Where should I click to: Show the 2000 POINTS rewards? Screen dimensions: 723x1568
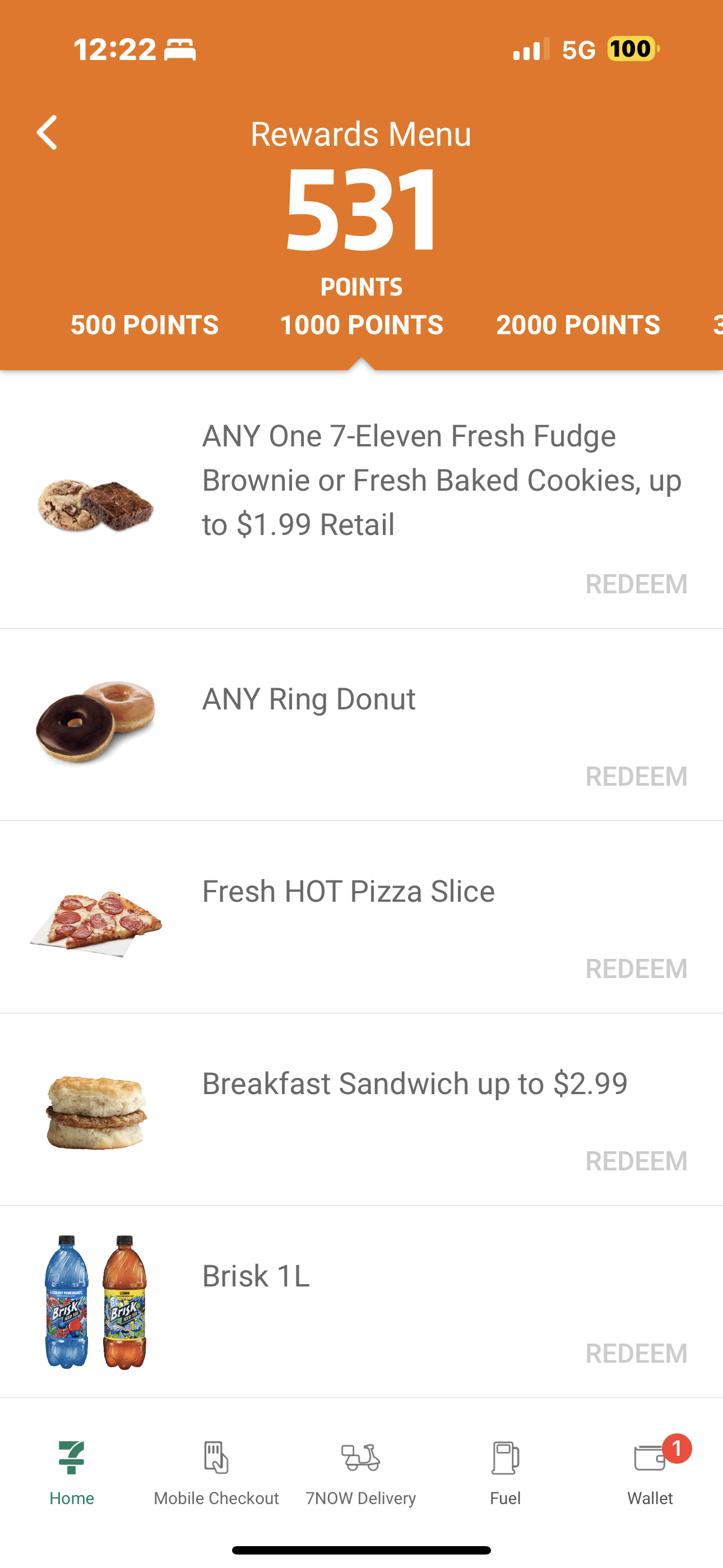577,325
